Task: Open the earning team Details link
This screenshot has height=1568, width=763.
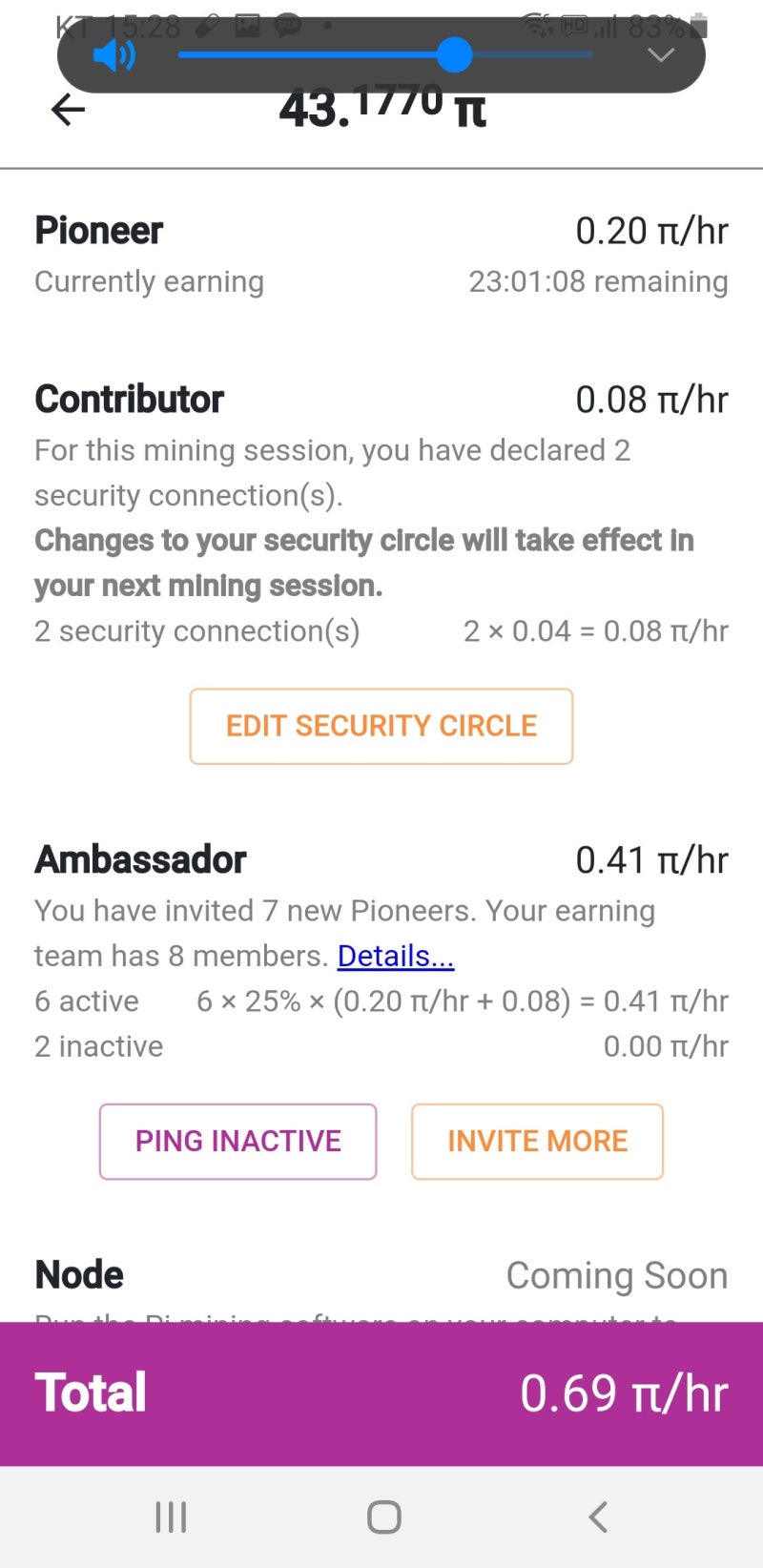Action: pos(396,956)
